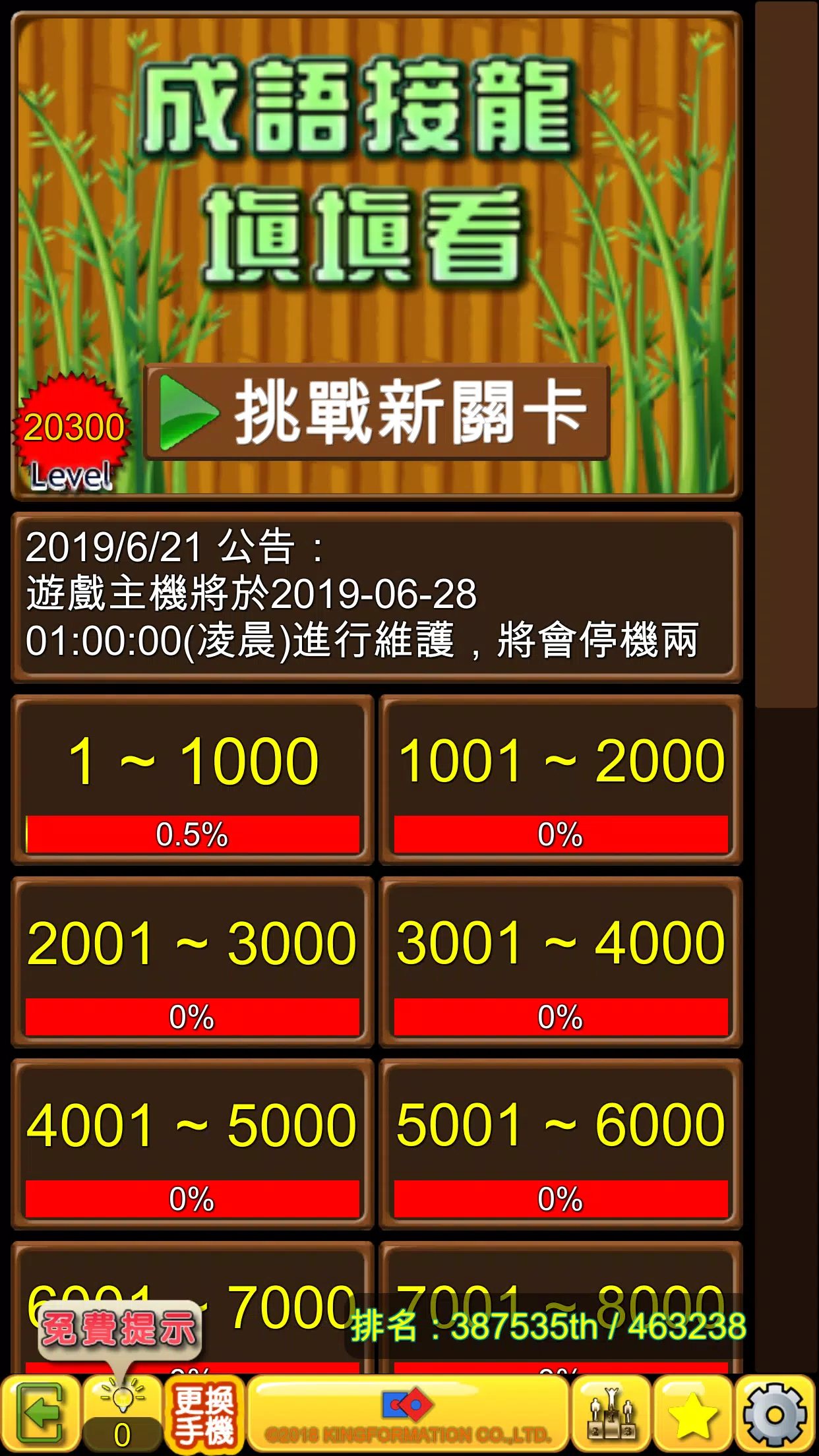
Task: Tap the green exit arrow icon
Action: (41, 1414)
